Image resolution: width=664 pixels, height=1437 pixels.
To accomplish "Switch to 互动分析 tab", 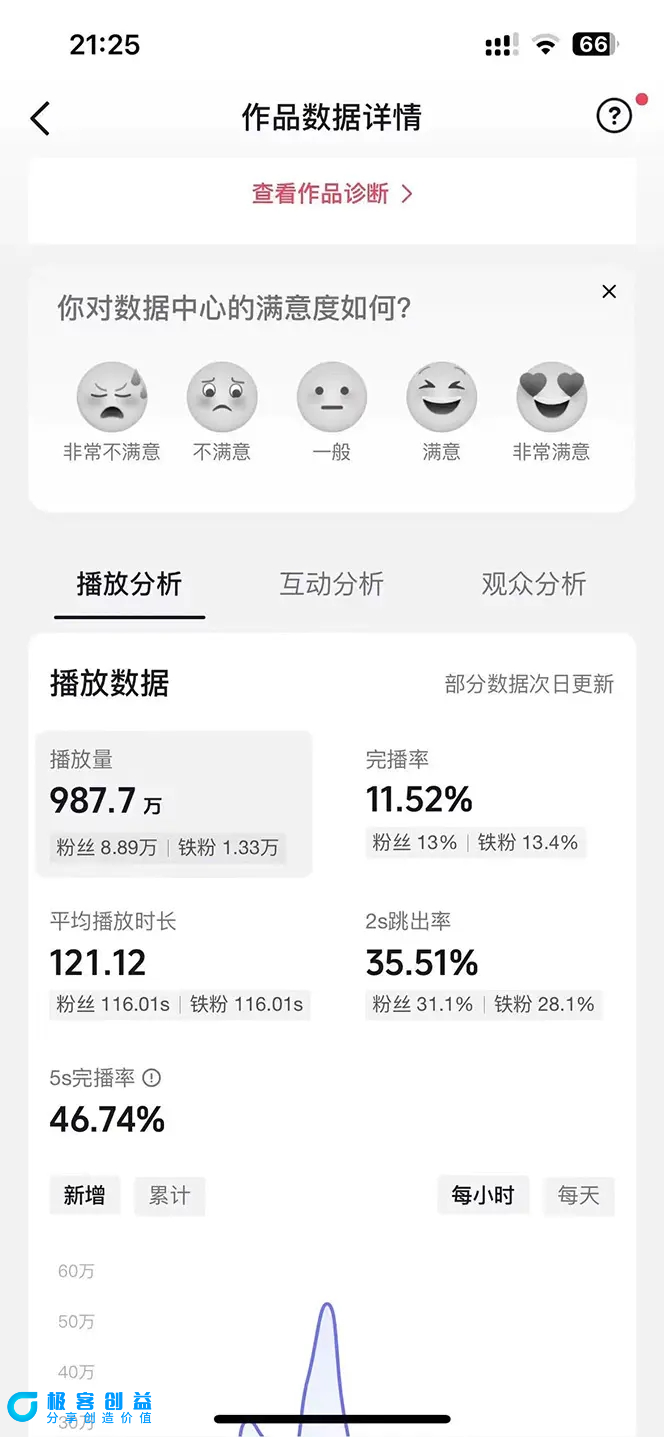I will click(x=331, y=584).
